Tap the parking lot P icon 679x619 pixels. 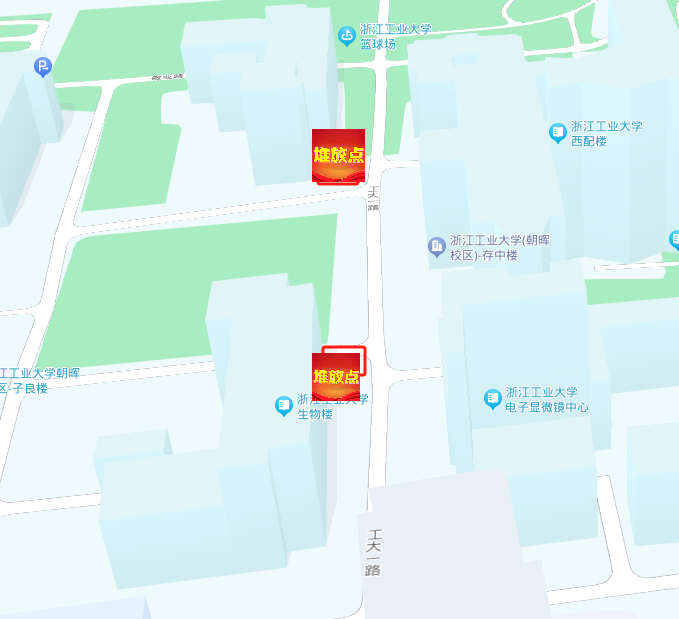(42, 67)
